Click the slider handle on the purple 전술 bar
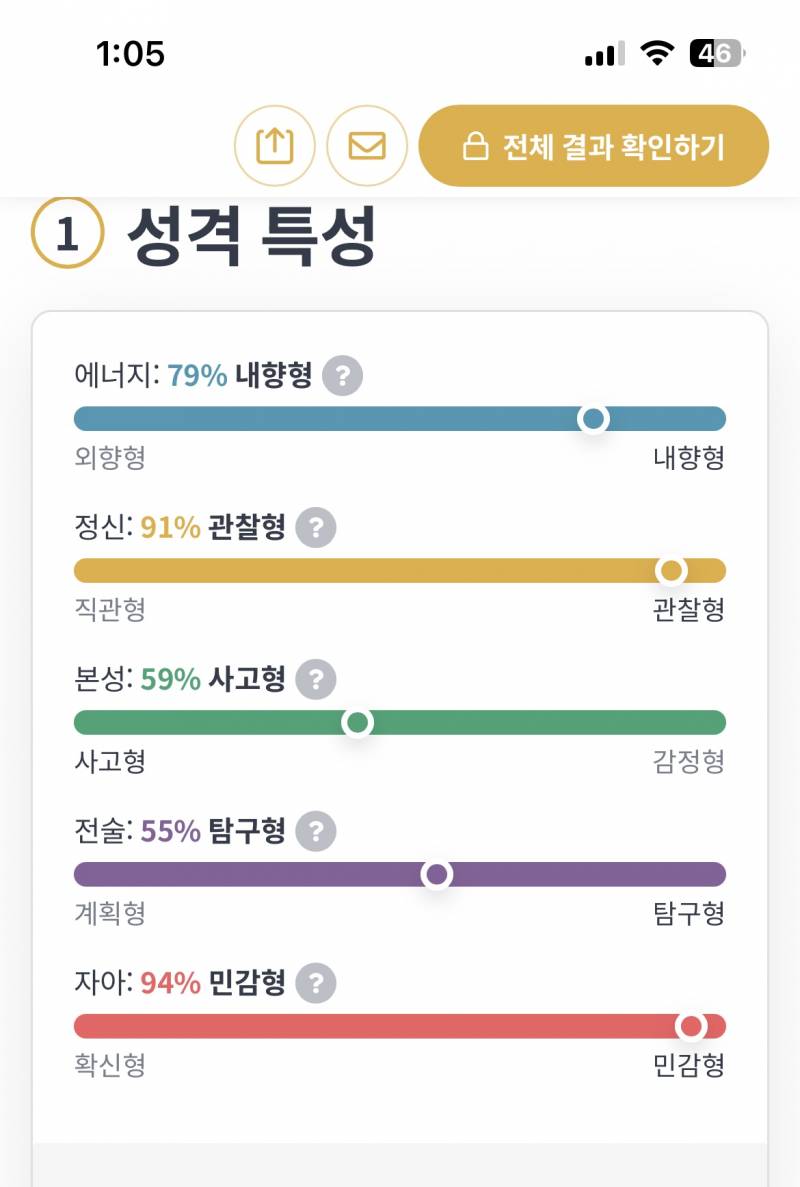This screenshot has height=1187, width=800. 435,874
